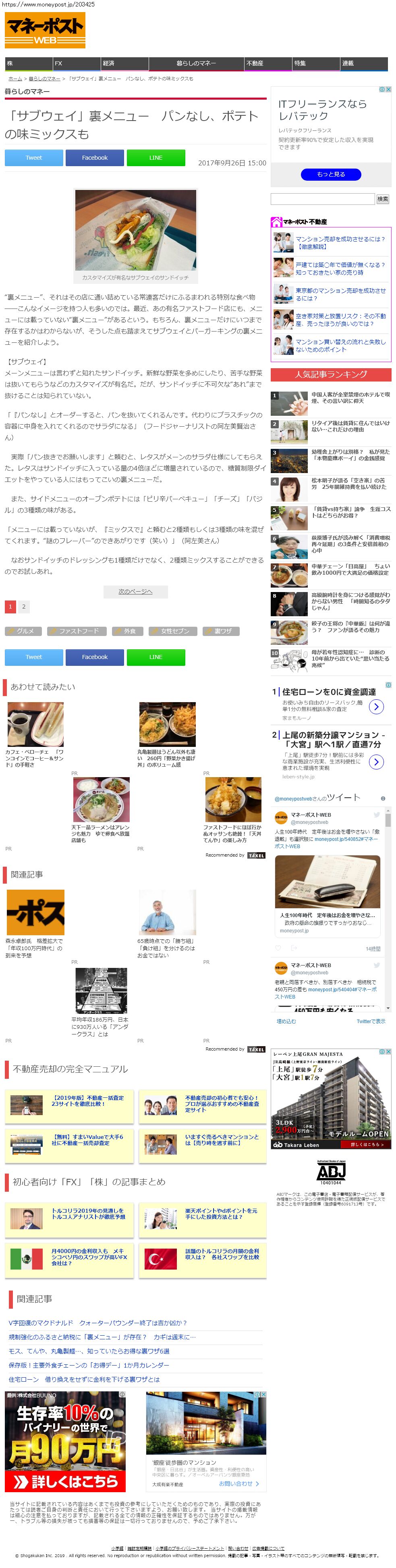
Task: Go to the 経済 section
Action: tap(124, 63)
